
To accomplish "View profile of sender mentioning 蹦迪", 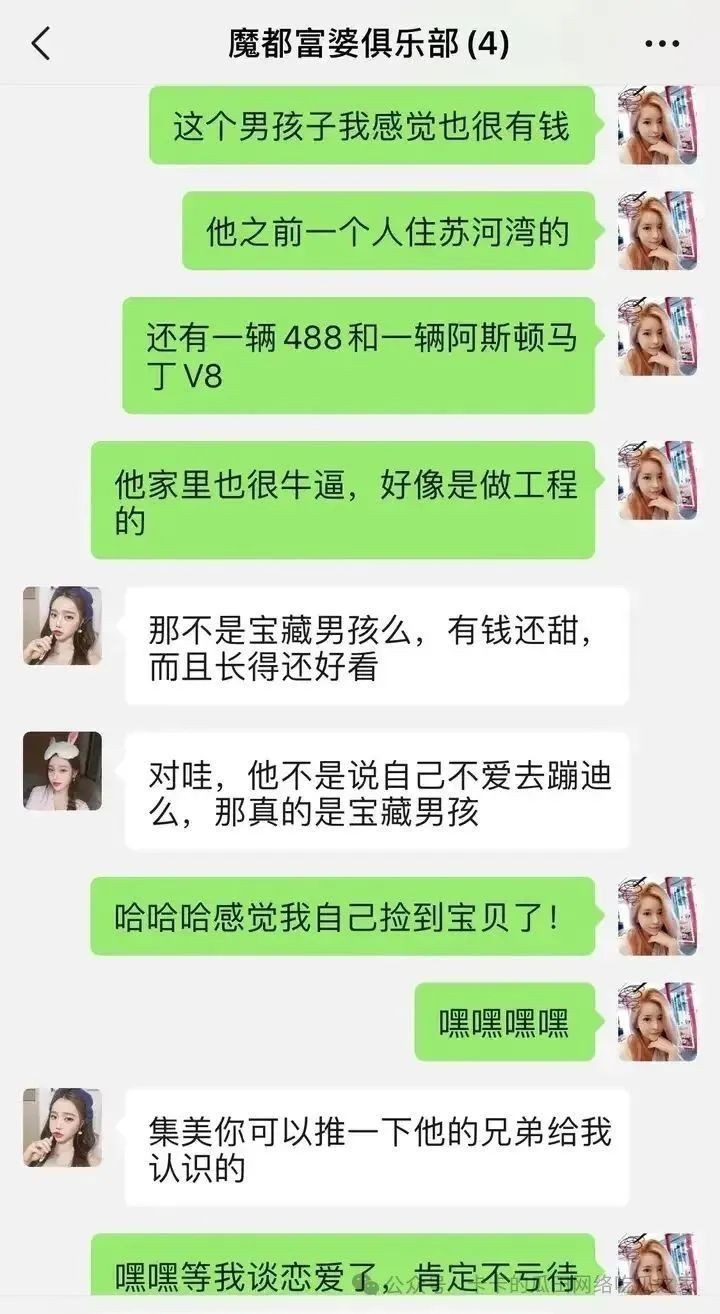I will pos(62,770).
